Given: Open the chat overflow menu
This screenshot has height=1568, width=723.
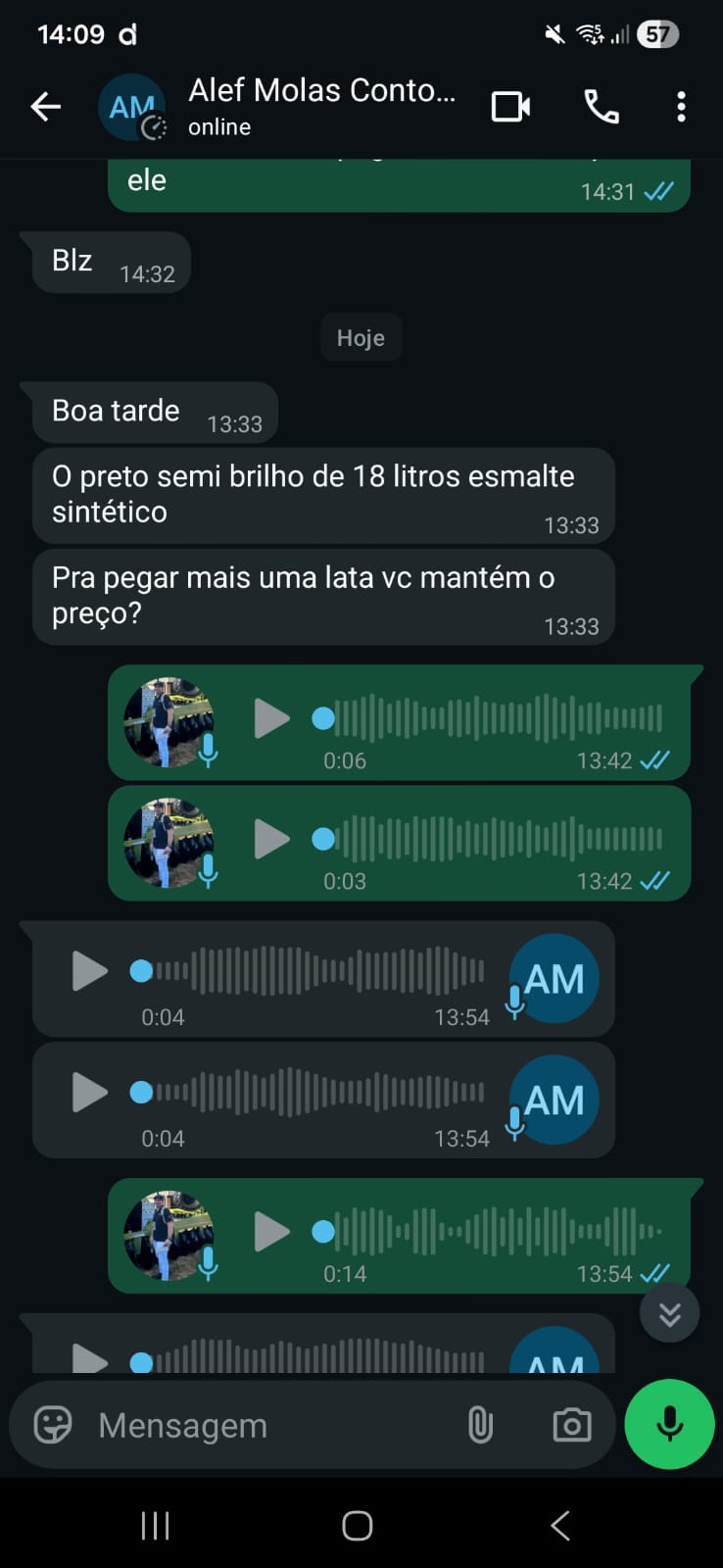Looking at the screenshot, I should pos(681,107).
